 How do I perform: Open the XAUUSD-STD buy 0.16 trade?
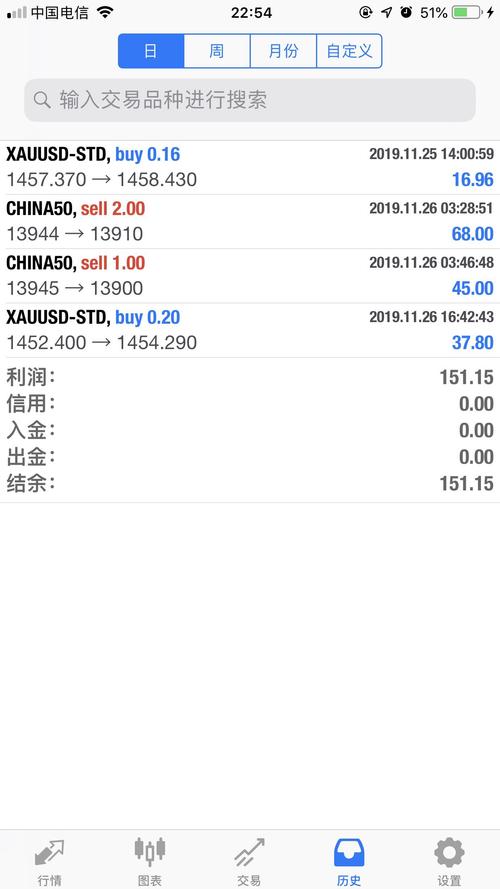tap(250, 167)
